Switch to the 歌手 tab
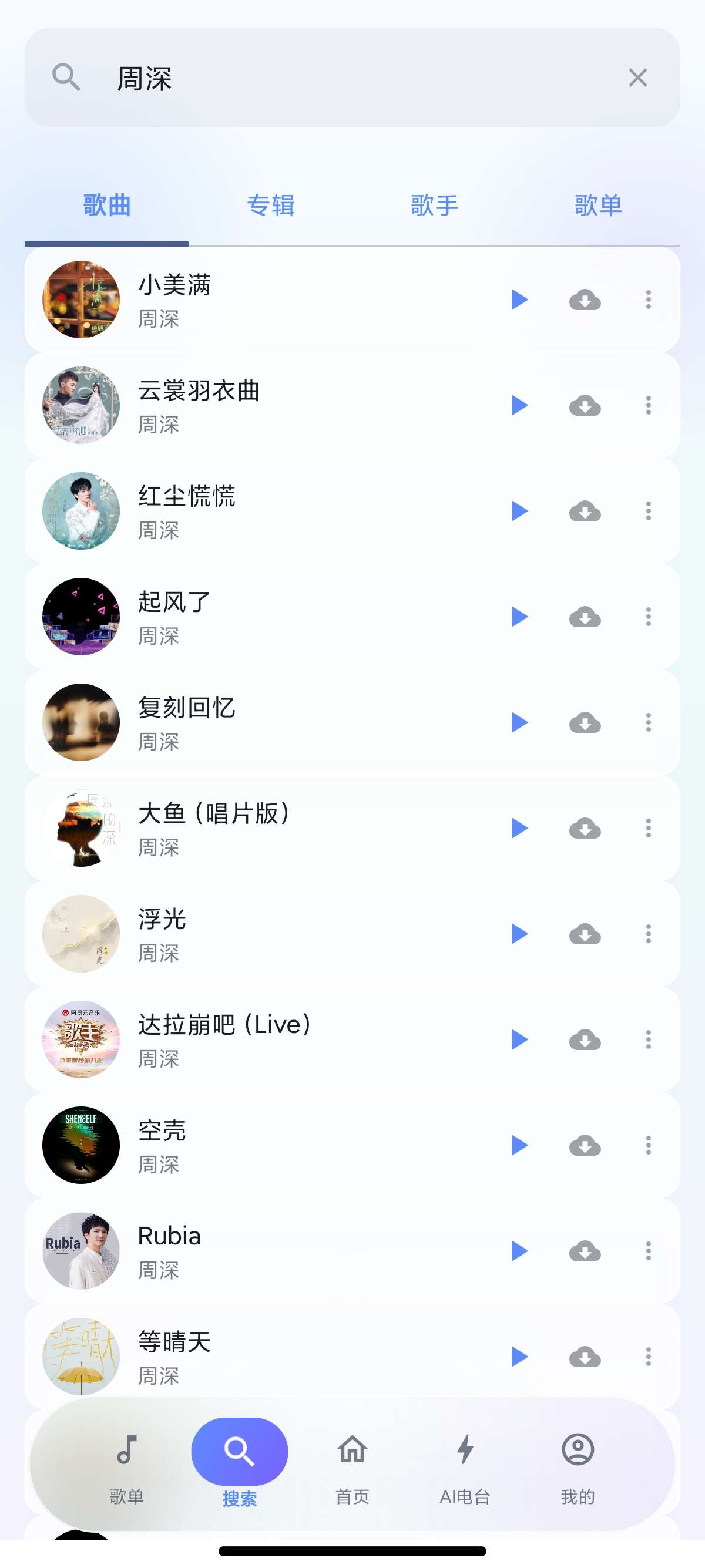The image size is (705, 1568). 434,205
